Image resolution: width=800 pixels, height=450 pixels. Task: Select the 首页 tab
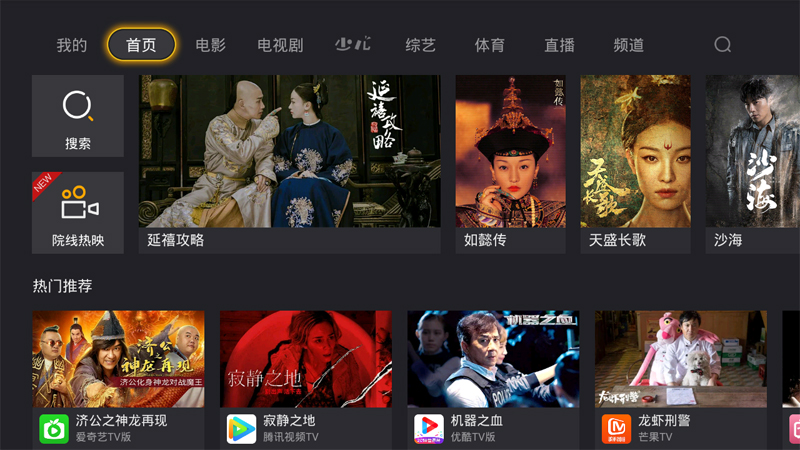click(141, 45)
